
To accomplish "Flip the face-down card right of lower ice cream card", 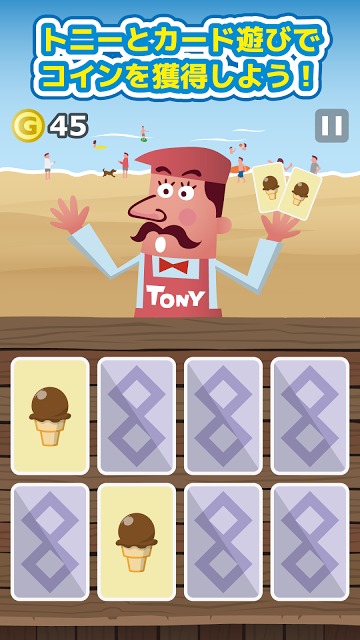I will (223, 542).
